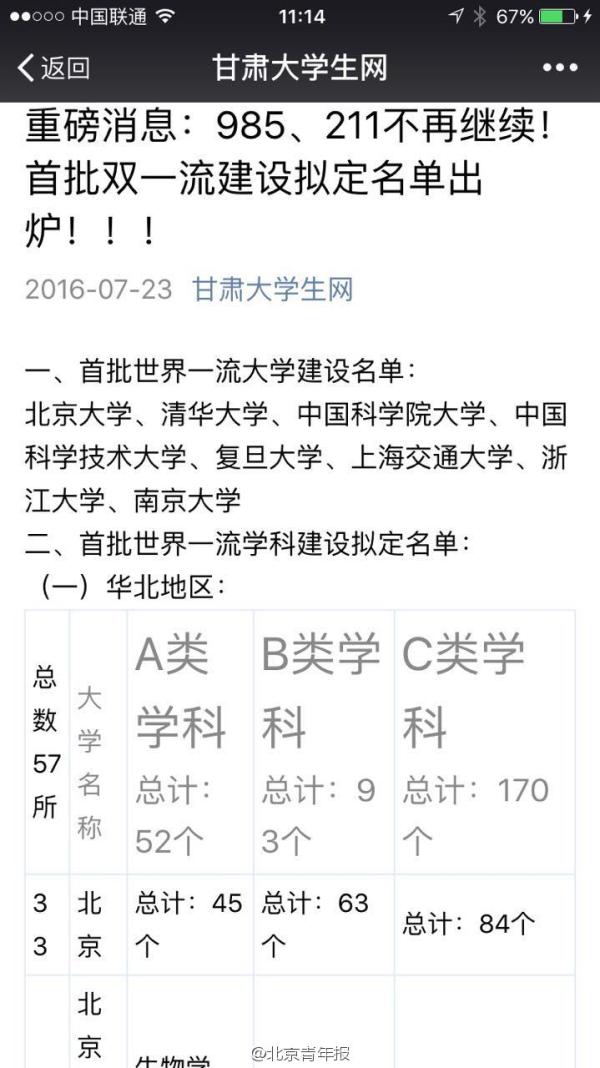Go back with the 返回 button
This screenshot has width=600, height=1068.
[54, 68]
